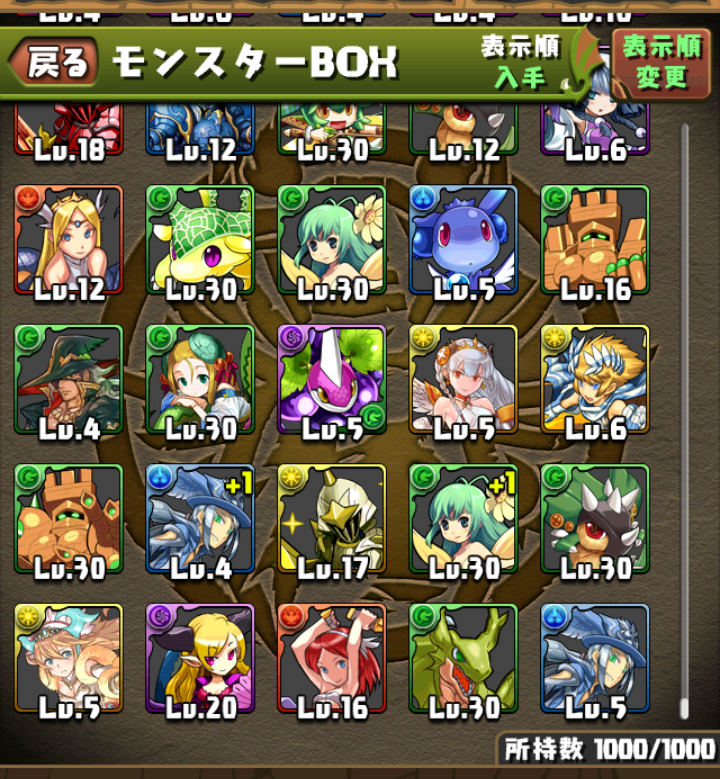Select the golden armored knight Lv.6
720x779 pixels.
pos(595,381)
